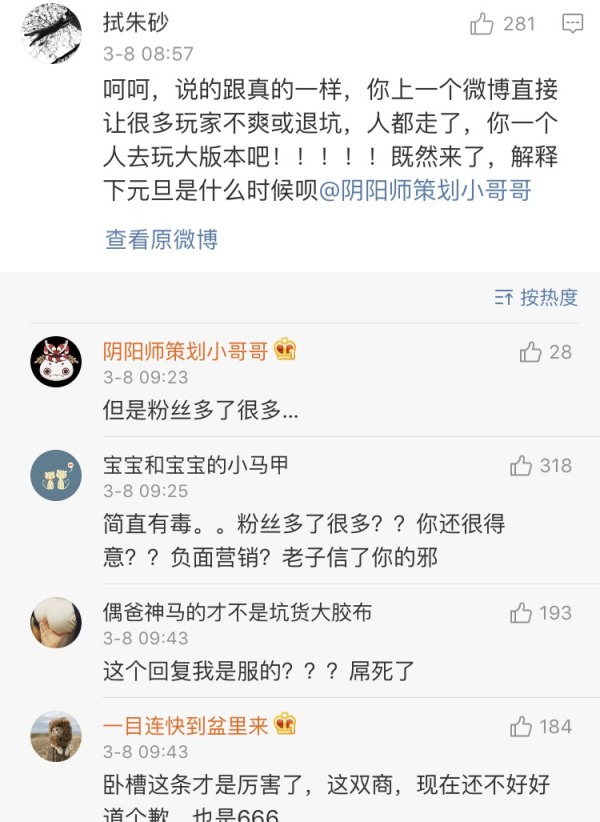The width and height of the screenshot is (600, 822).
Task: Open the 阴阳师策划小哥哥 username in replies
Action: pyautogui.click(x=186, y=351)
